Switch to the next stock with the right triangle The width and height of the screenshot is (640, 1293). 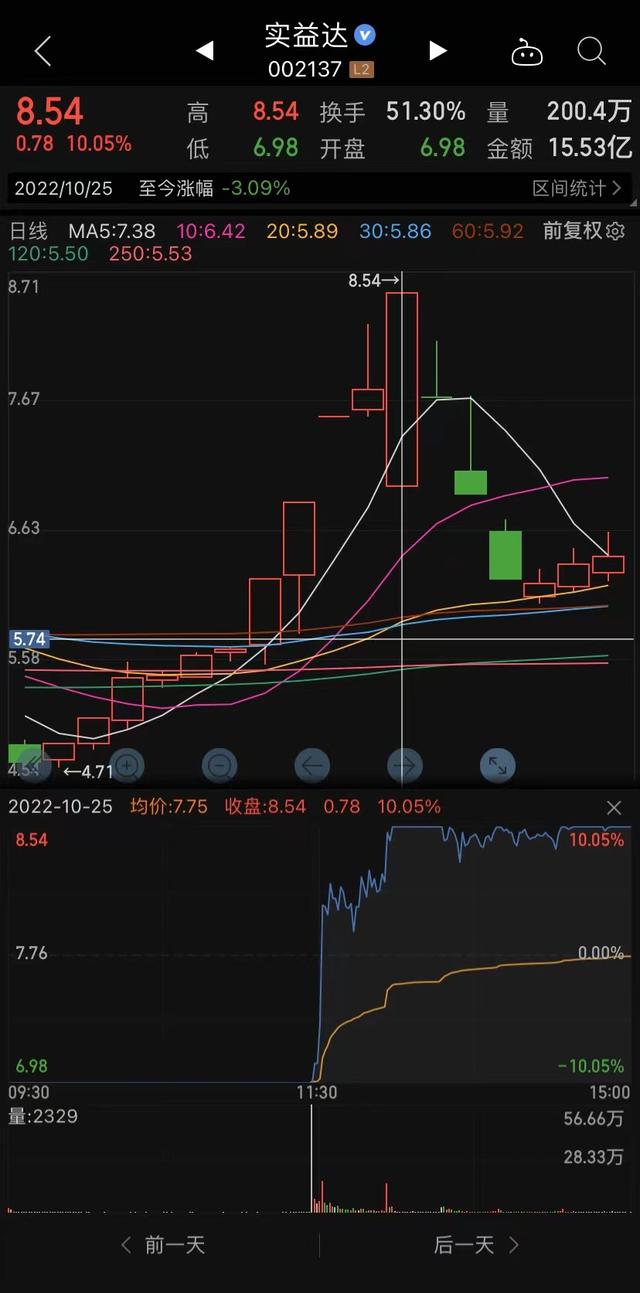click(x=437, y=51)
